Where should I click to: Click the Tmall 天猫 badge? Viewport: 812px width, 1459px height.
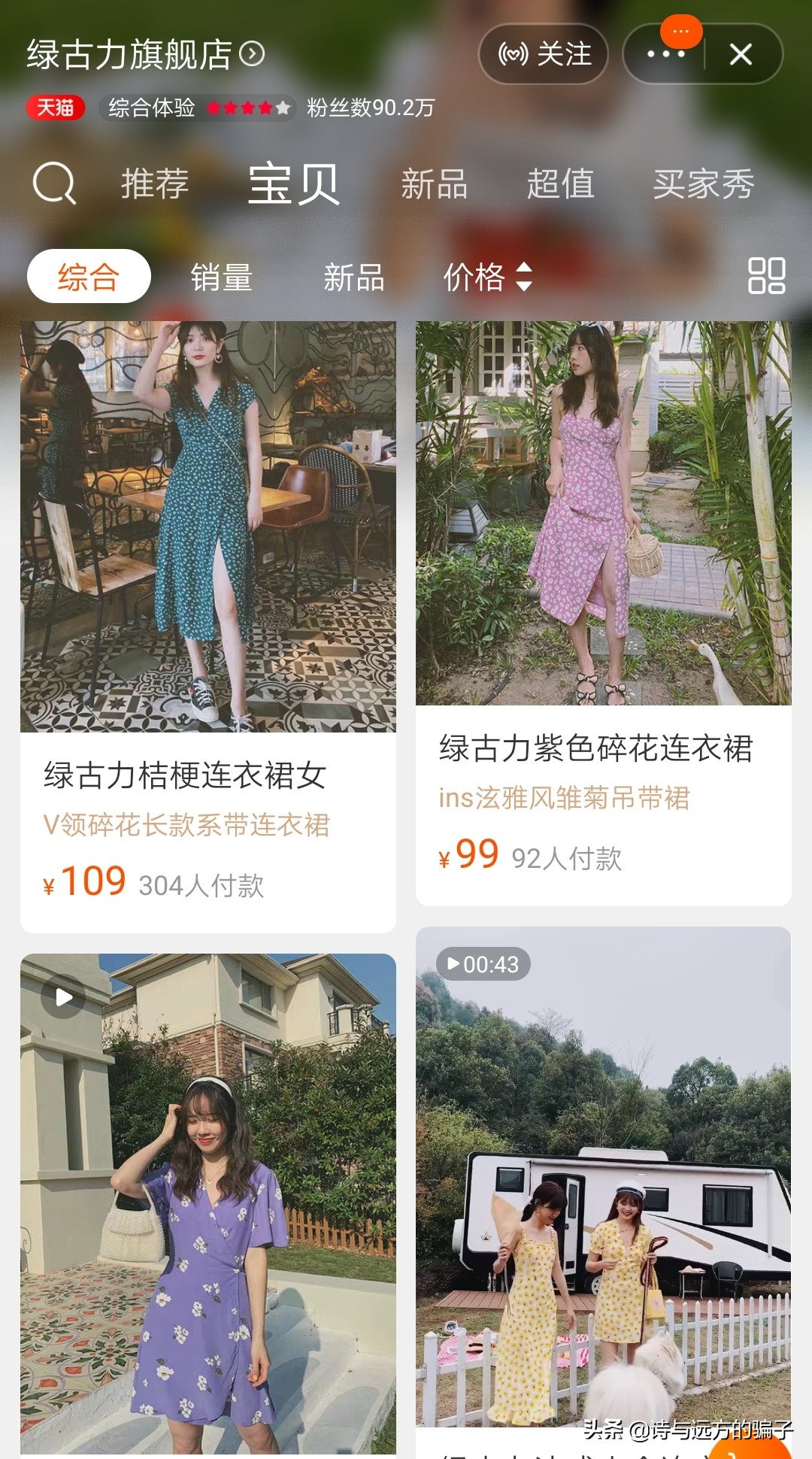tap(52, 108)
